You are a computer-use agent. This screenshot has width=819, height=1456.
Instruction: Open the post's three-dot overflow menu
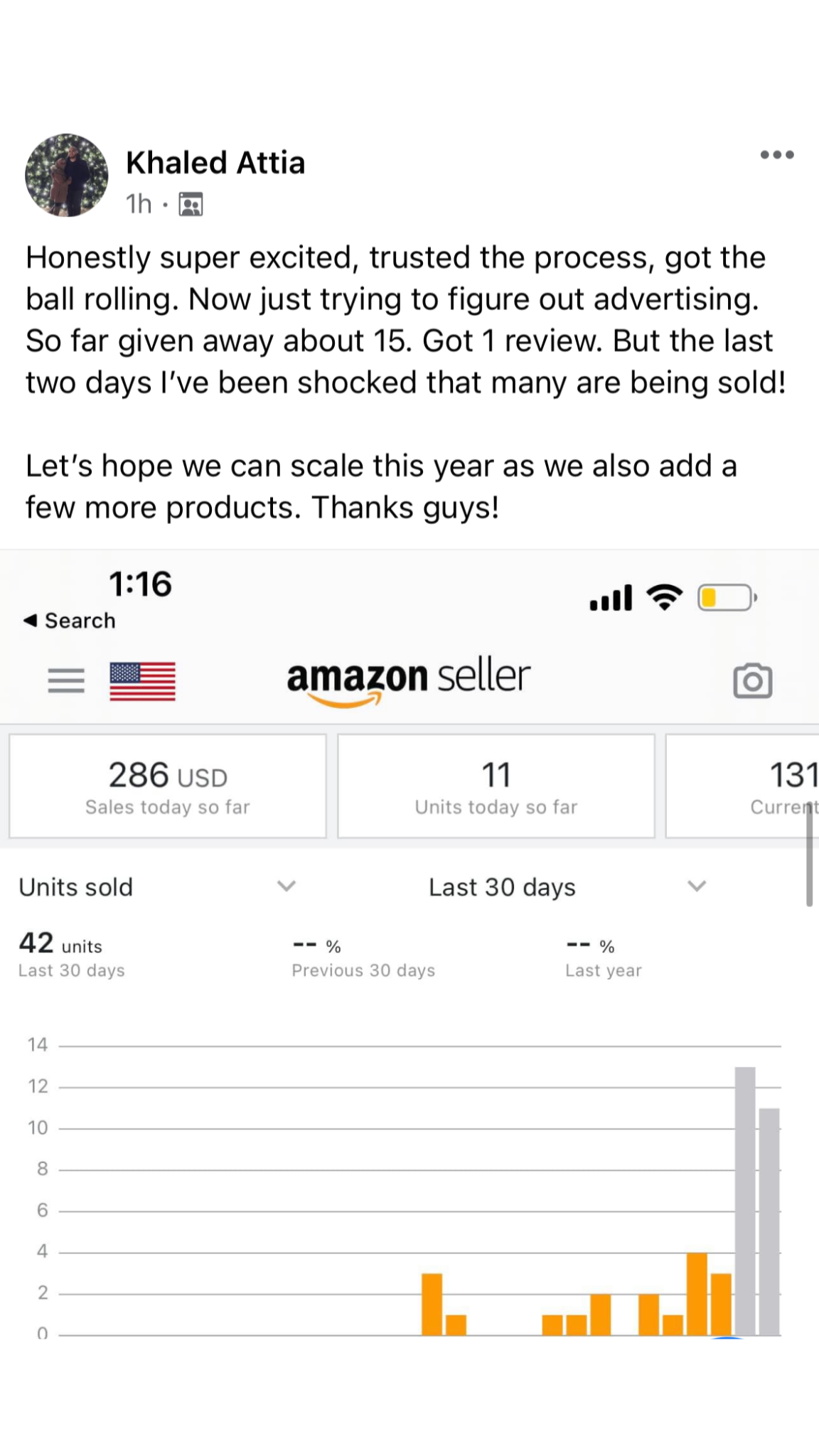[776, 155]
